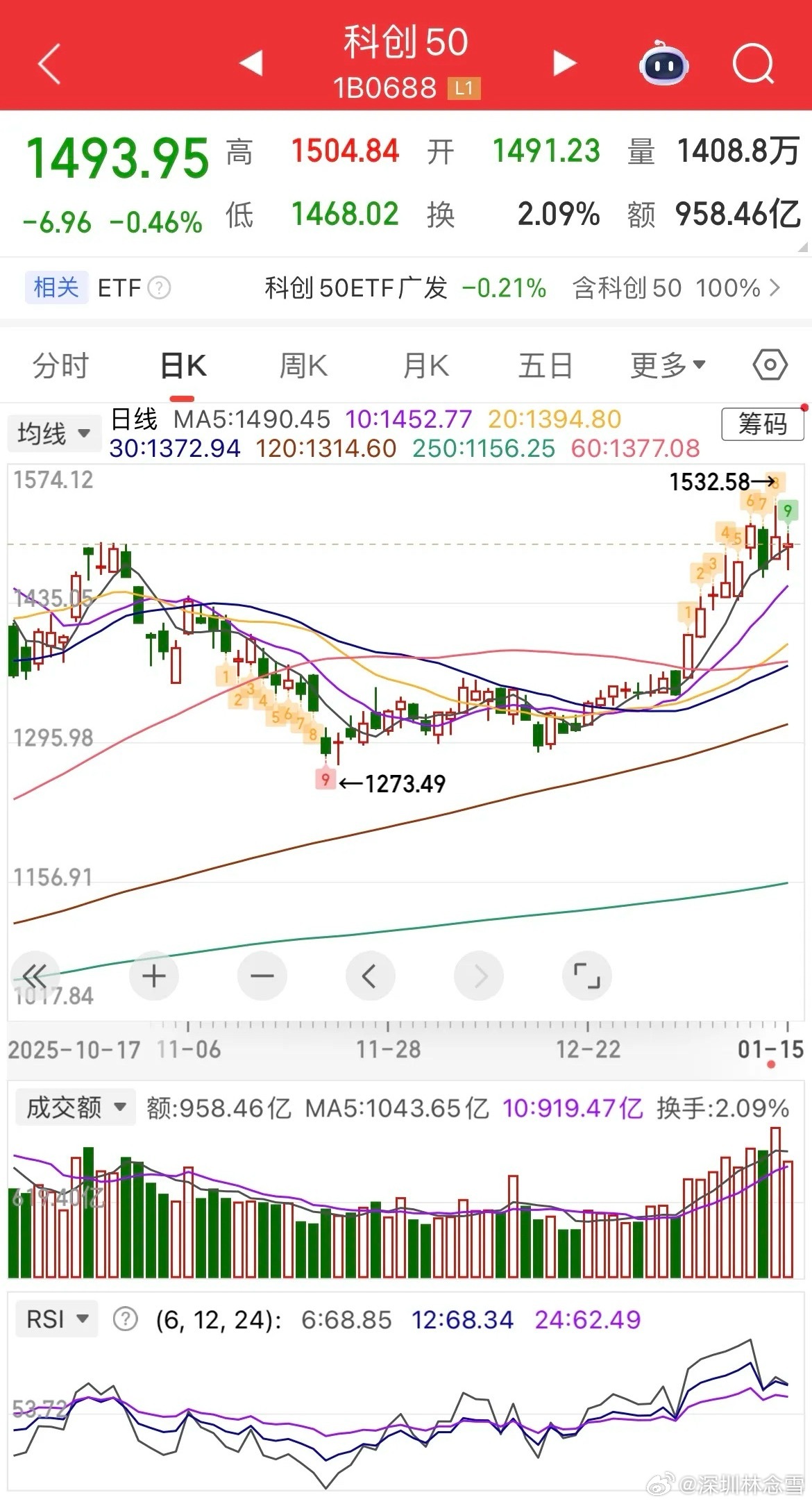The image size is (812, 1504).
Task: Click the back arrow to exit 科创50 page
Action: [x=46, y=65]
